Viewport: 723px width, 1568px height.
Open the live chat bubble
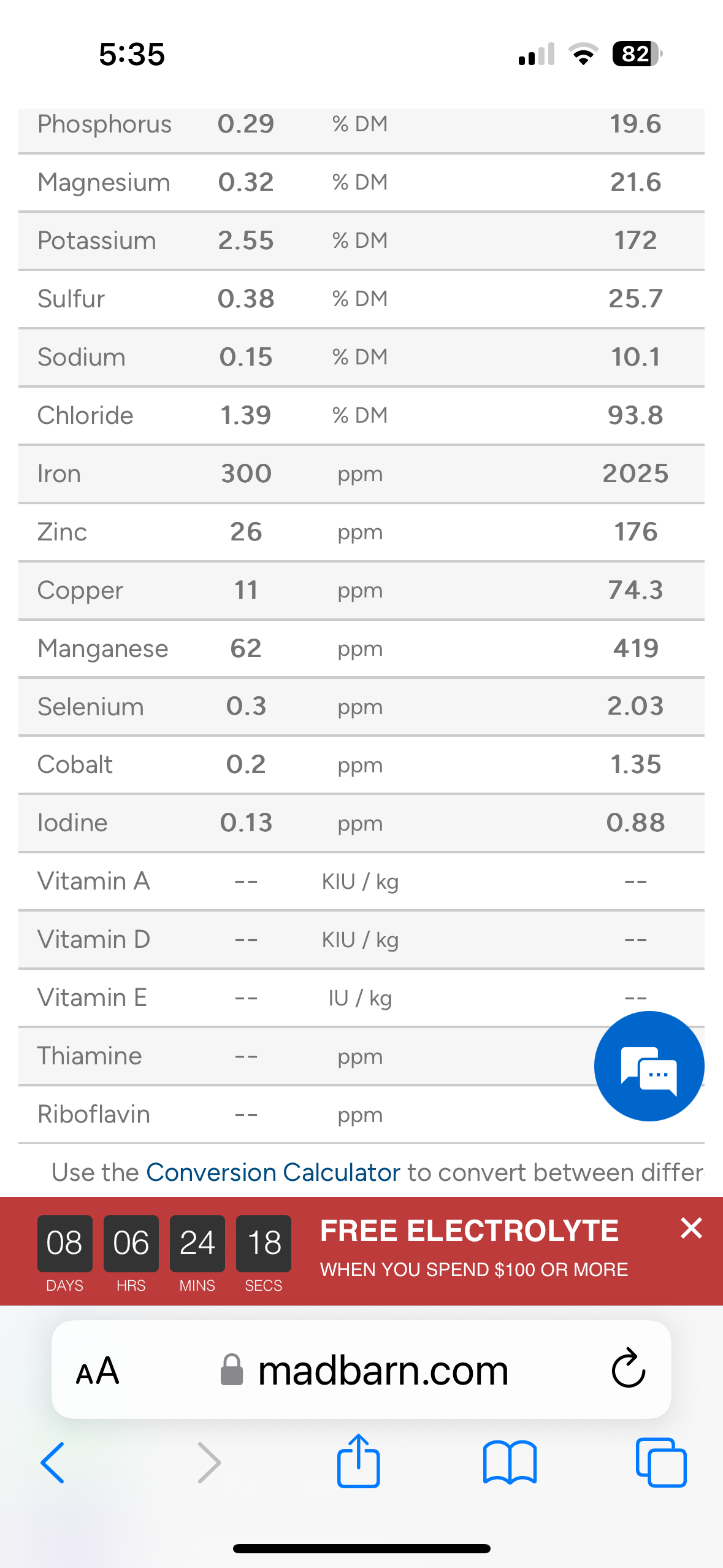(x=649, y=1066)
